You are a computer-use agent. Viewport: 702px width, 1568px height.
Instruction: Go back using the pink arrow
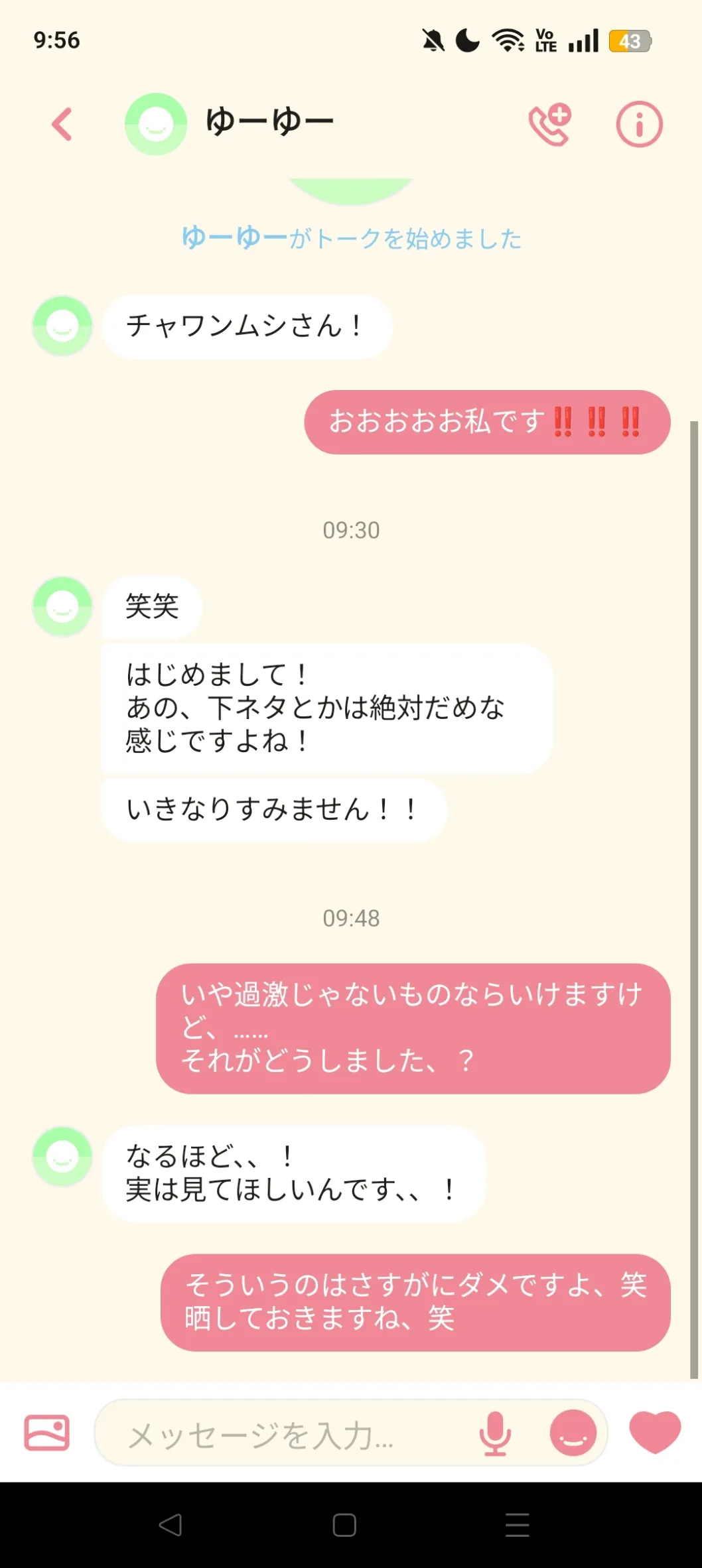[x=62, y=124]
